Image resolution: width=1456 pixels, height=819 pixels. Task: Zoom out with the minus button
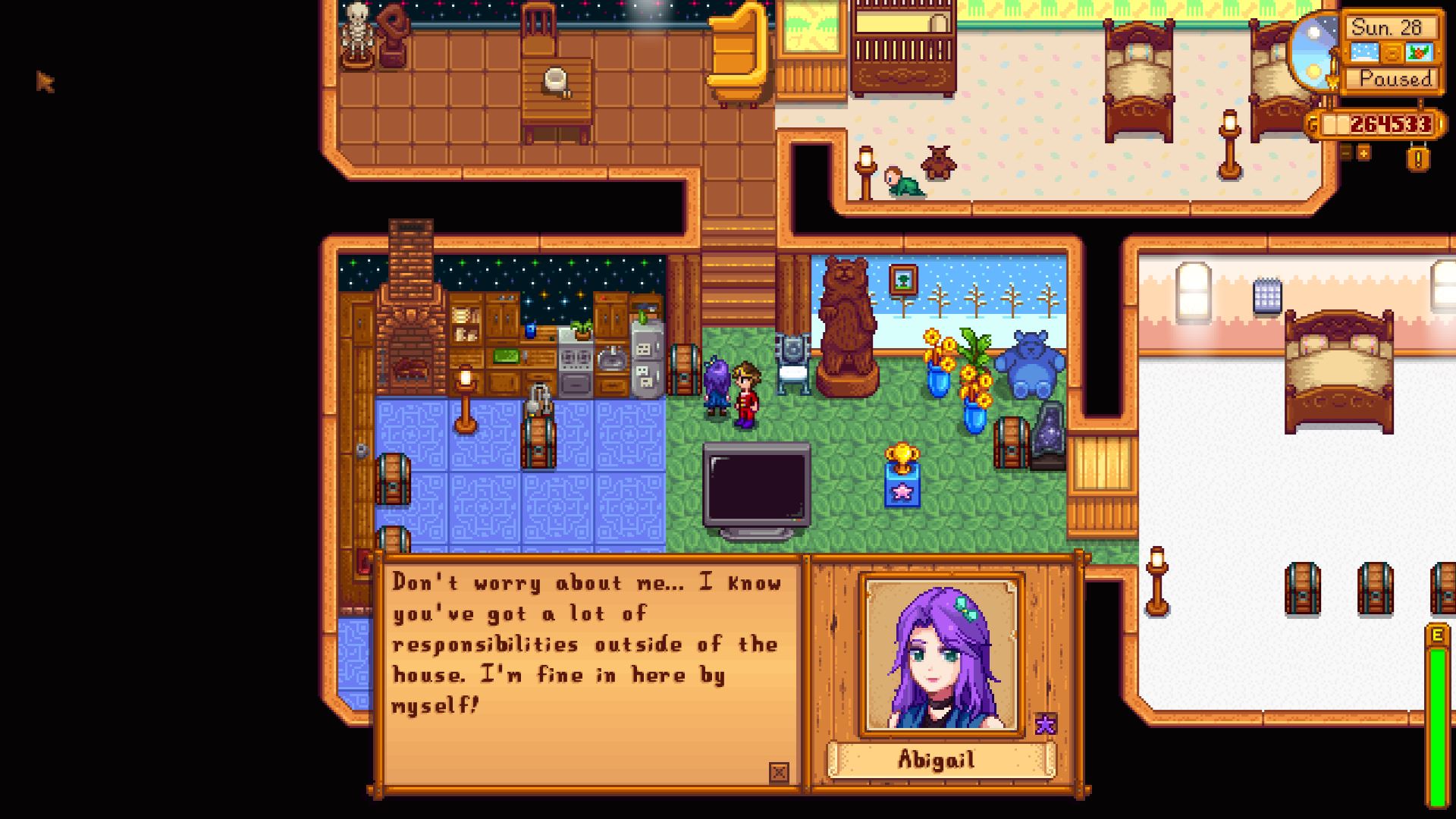coord(1346,154)
